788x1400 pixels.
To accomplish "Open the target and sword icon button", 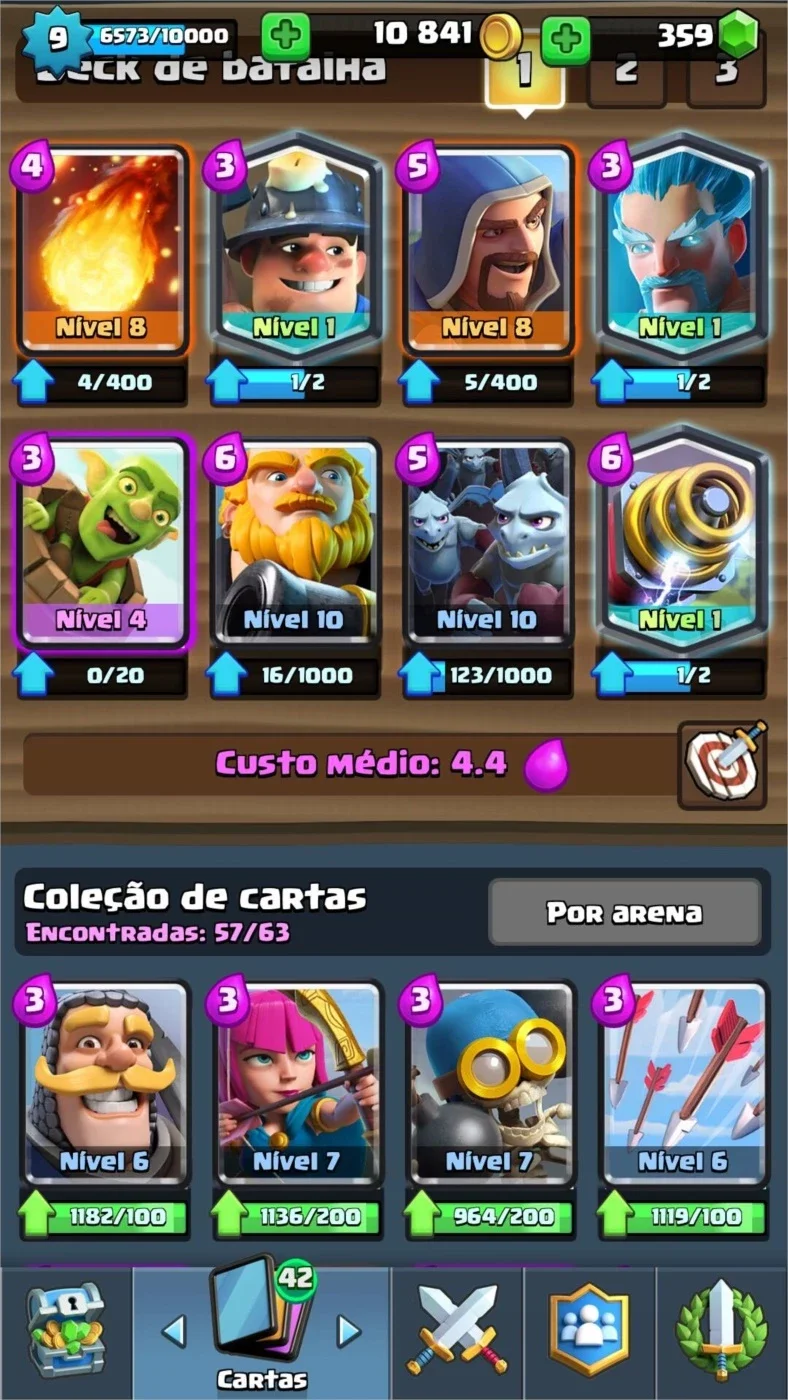I will point(723,764).
